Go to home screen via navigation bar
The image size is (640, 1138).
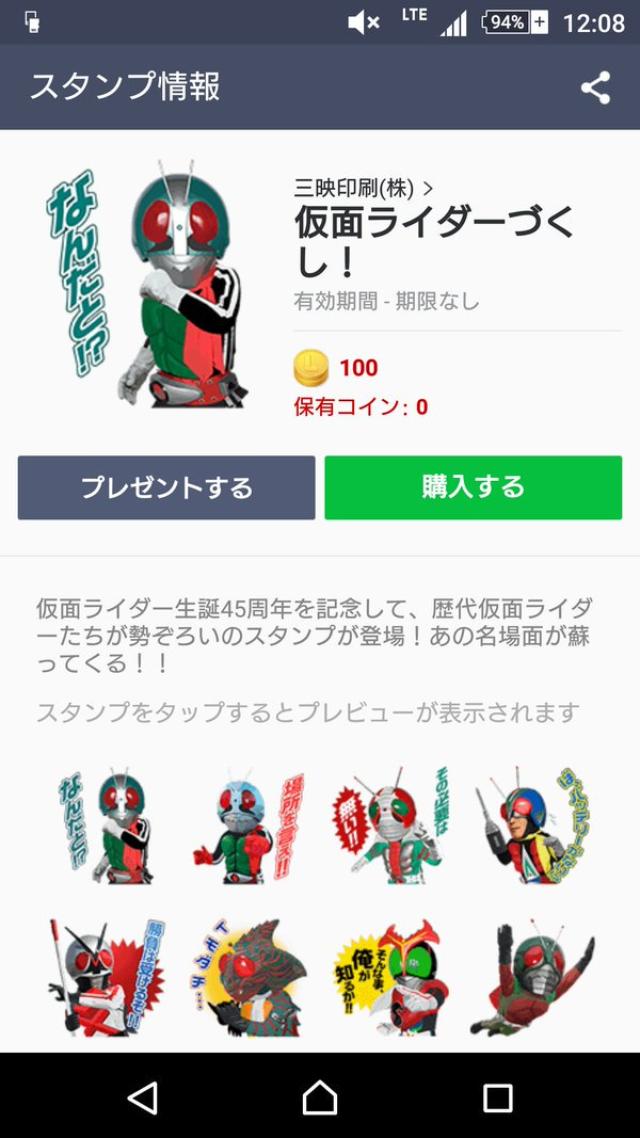pyautogui.click(x=320, y=1097)
